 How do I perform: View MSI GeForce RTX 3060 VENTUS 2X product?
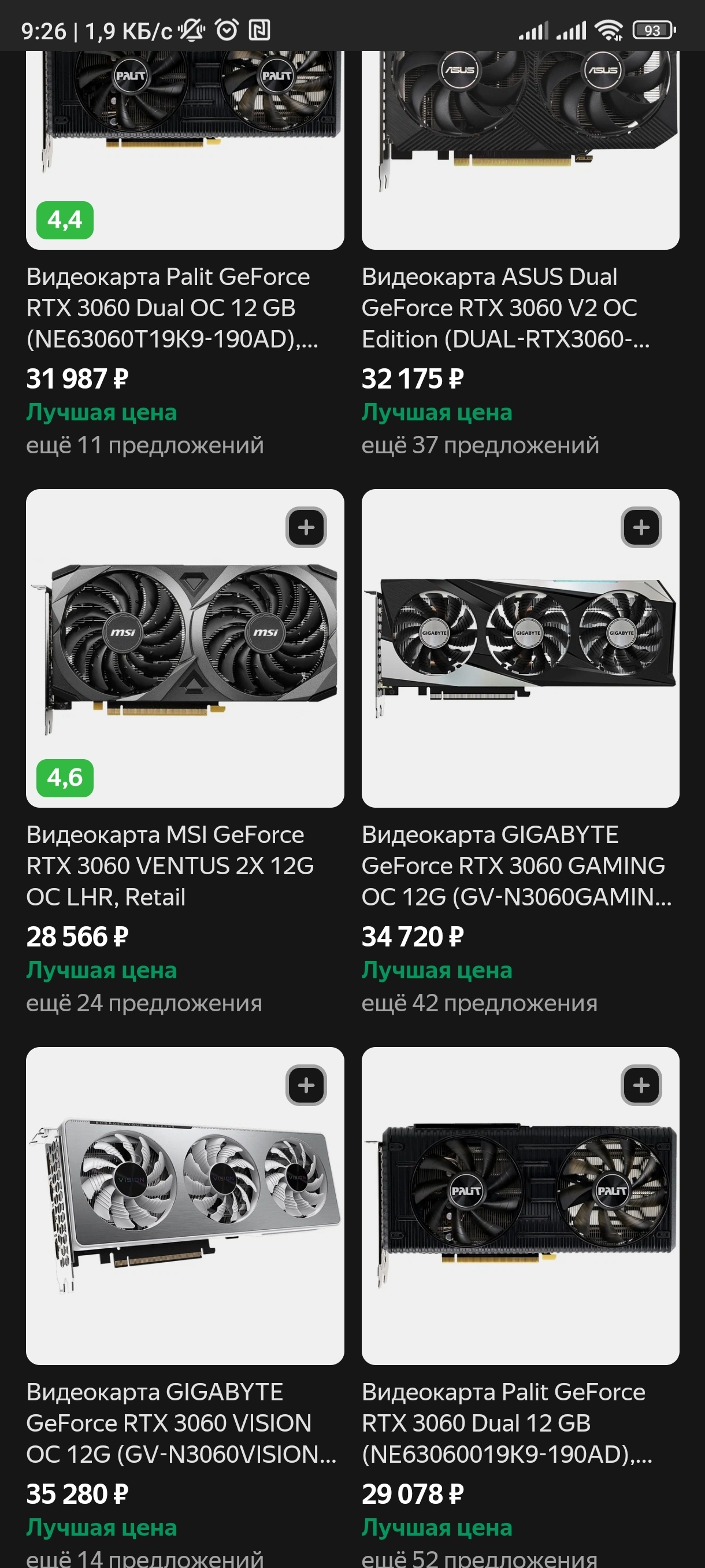pyautogui.click(x=170, y=865)
